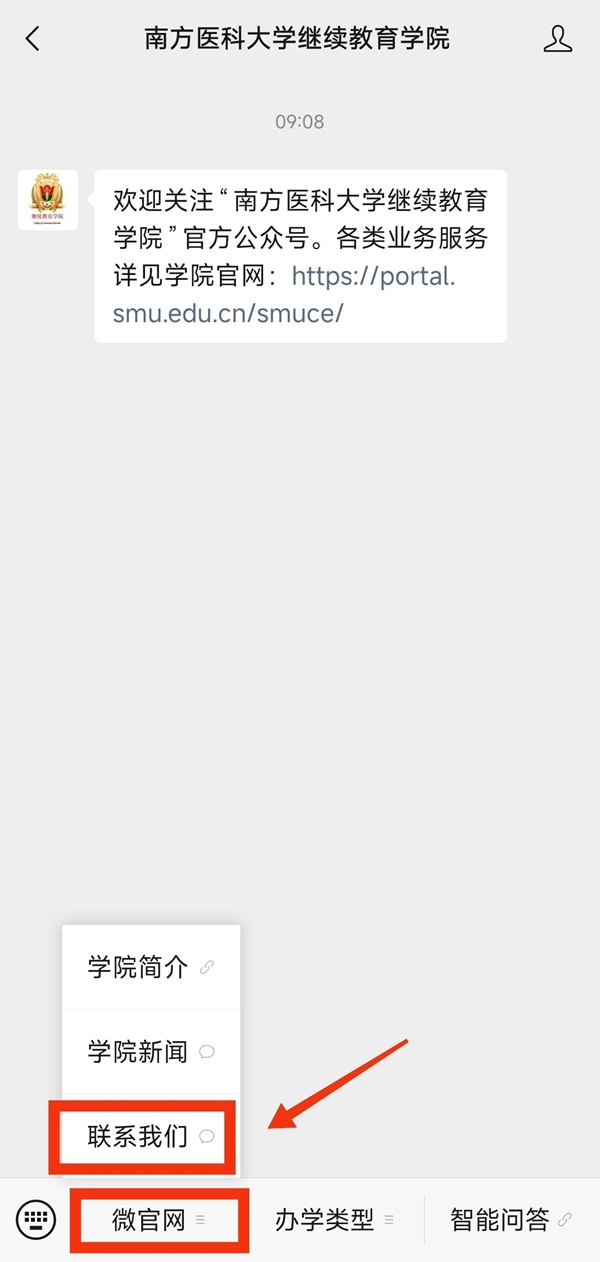
Task: Switch to keyboard input mode
Action: [x=36, y=1219]
